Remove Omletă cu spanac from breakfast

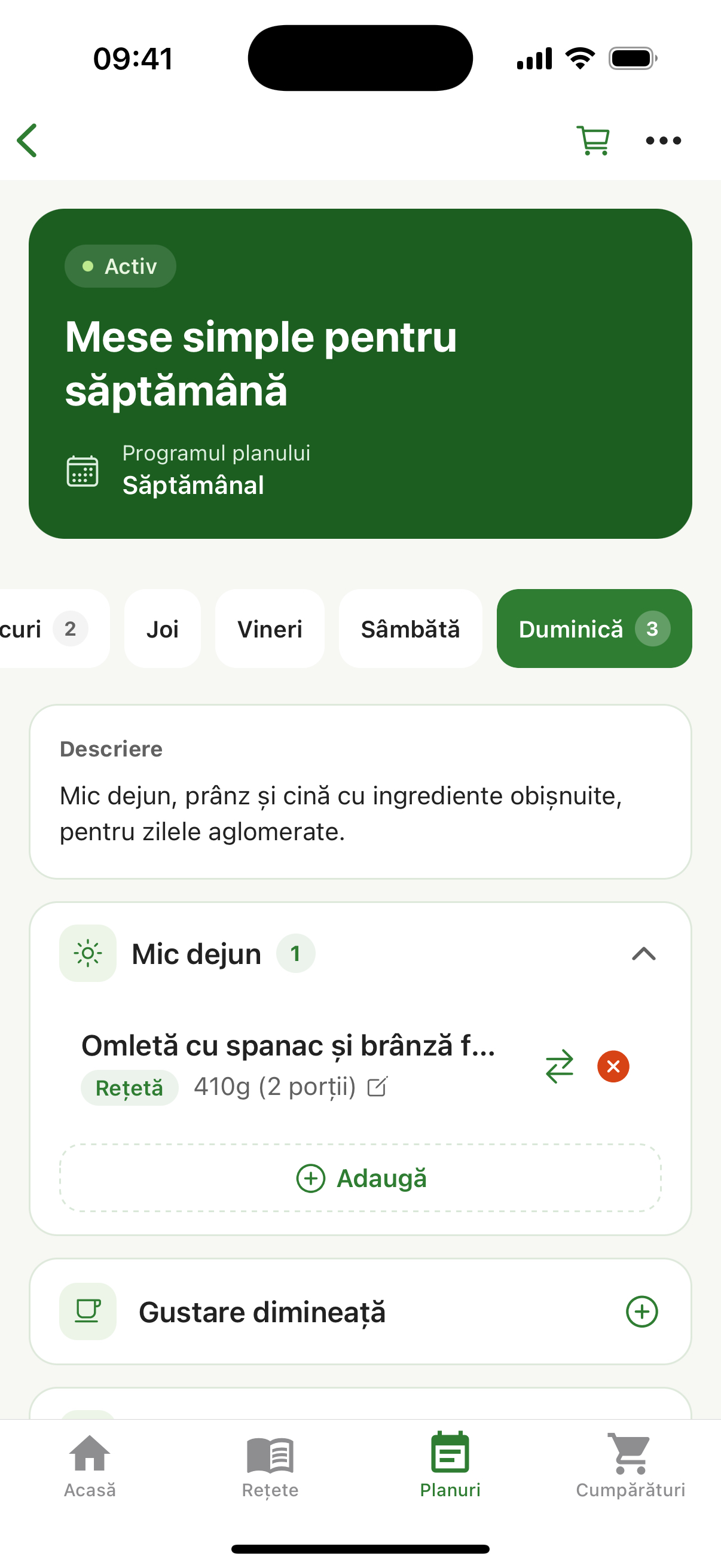pyautogui.click(x=613, y=1066)
